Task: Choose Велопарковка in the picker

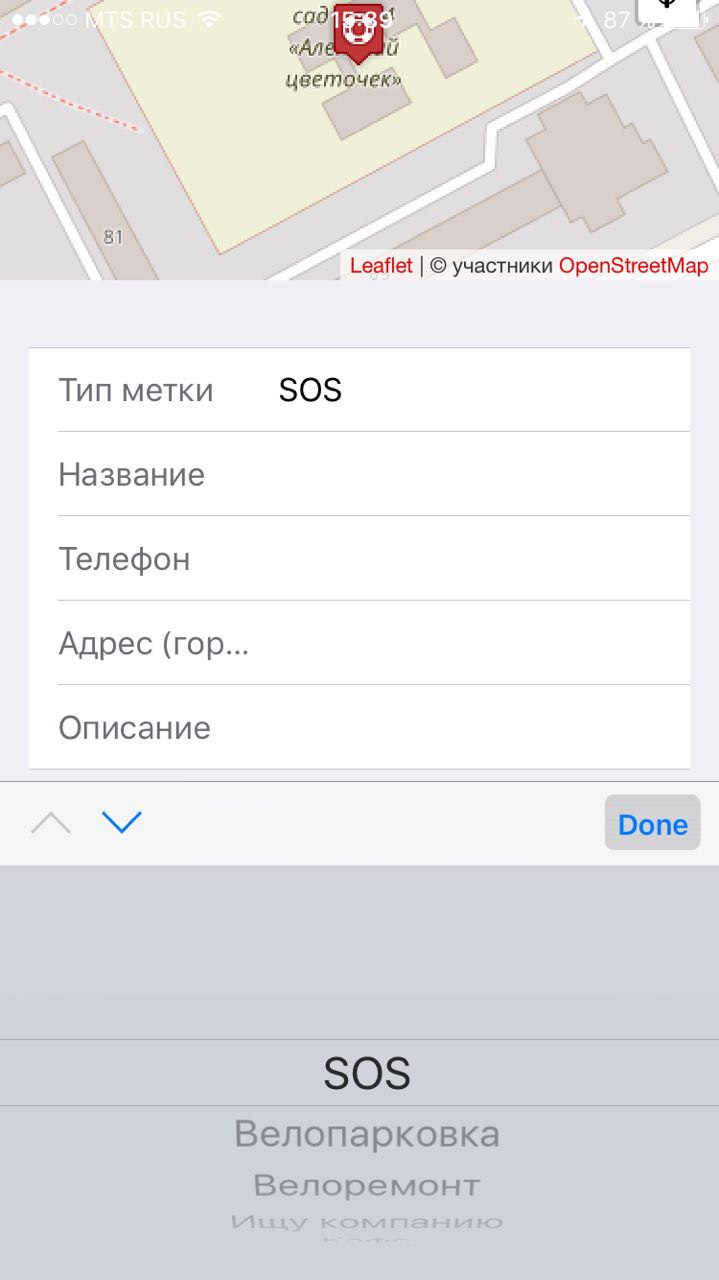Action: tap(366, 1134)
